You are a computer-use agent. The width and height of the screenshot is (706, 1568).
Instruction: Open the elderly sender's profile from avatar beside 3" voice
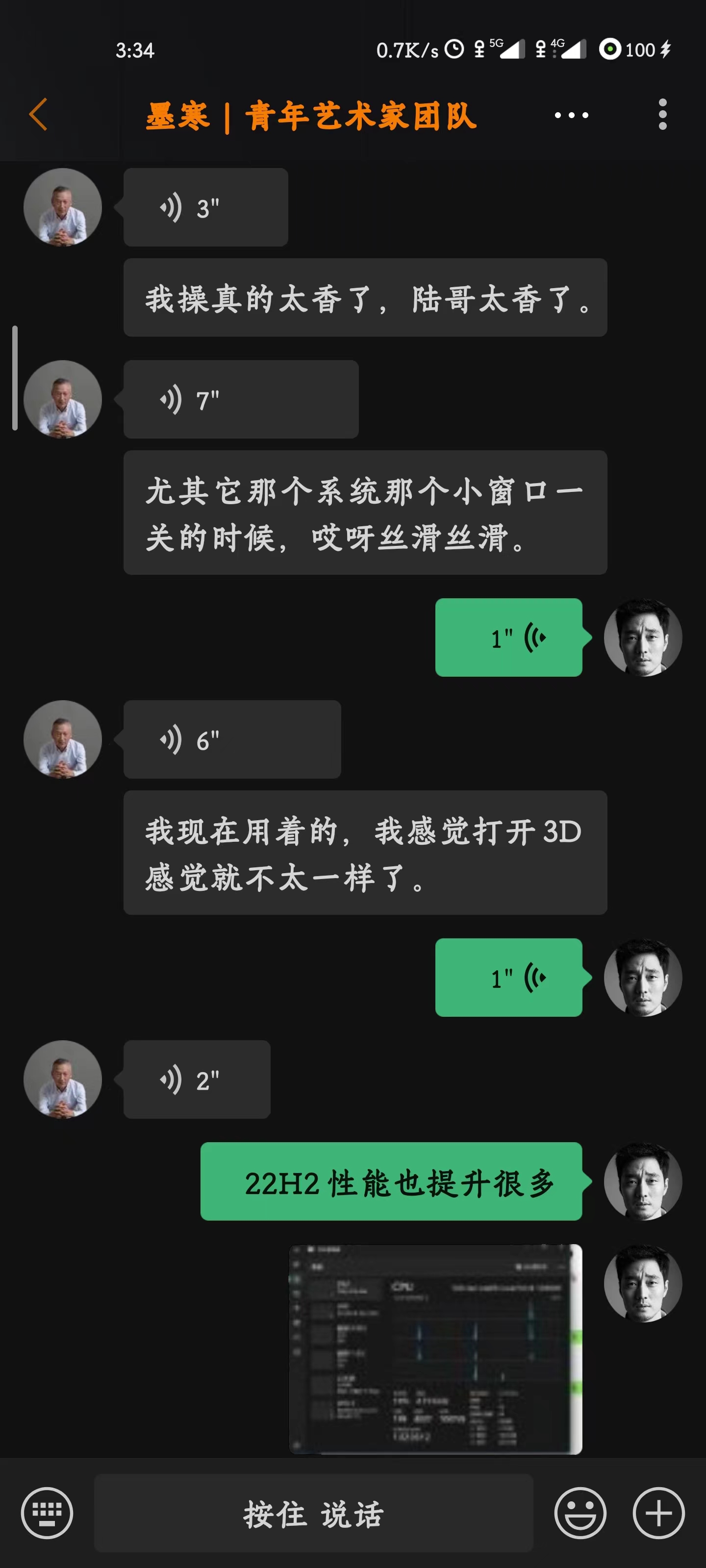pyautogui.click(x=63, y=208)
